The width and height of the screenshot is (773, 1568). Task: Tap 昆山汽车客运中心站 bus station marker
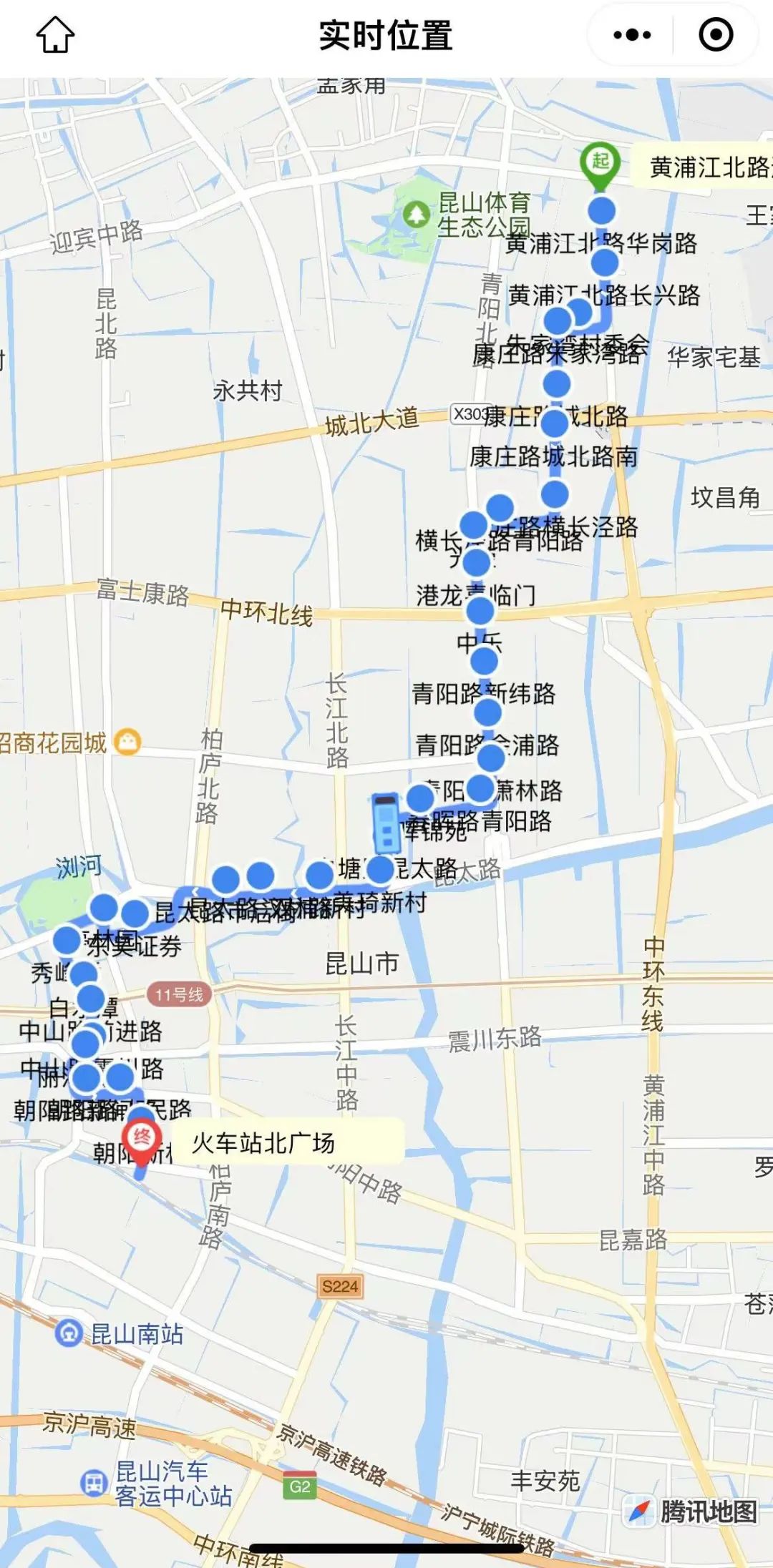(x=93, y=1483)
